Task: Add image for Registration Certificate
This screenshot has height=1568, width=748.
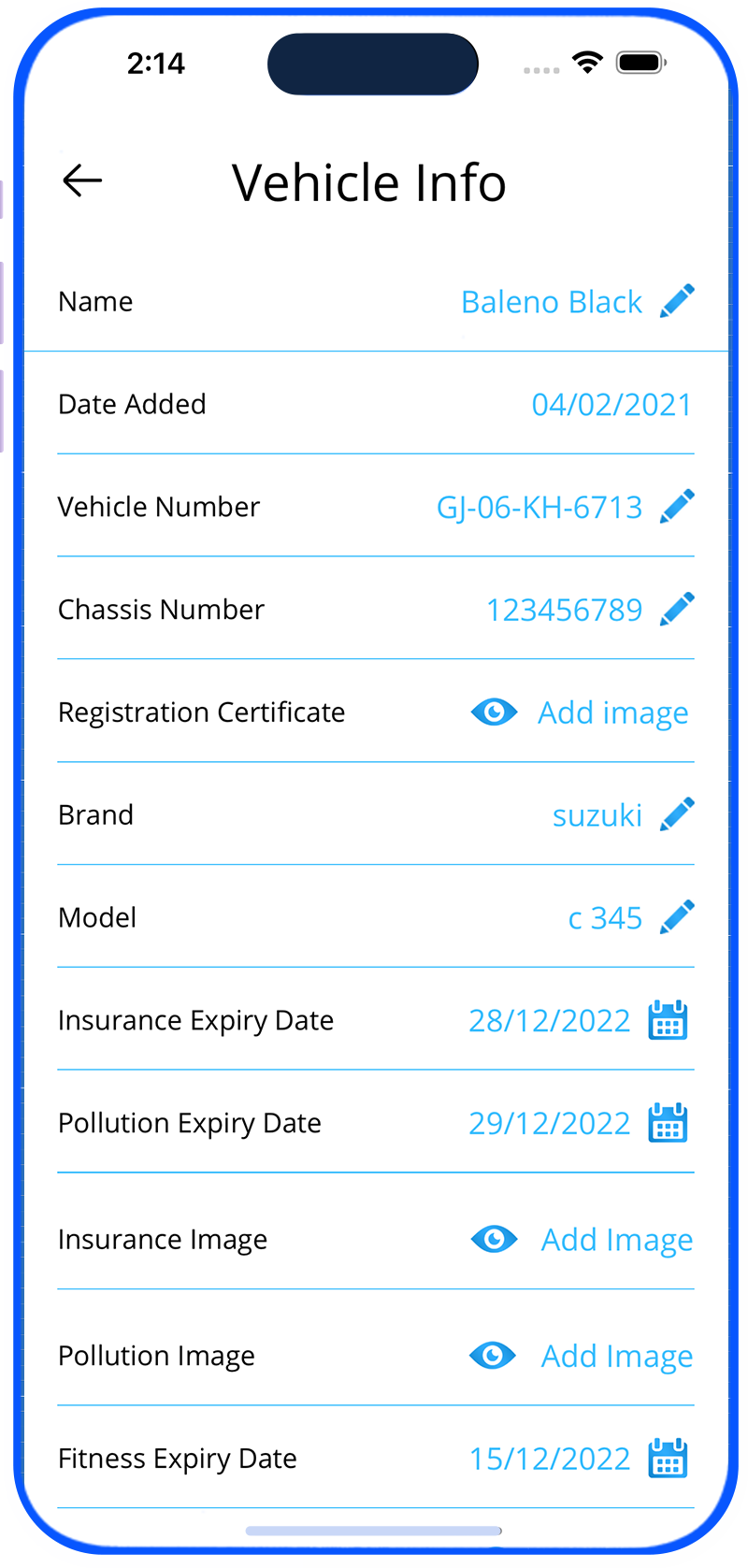Action: pos(613,713)
